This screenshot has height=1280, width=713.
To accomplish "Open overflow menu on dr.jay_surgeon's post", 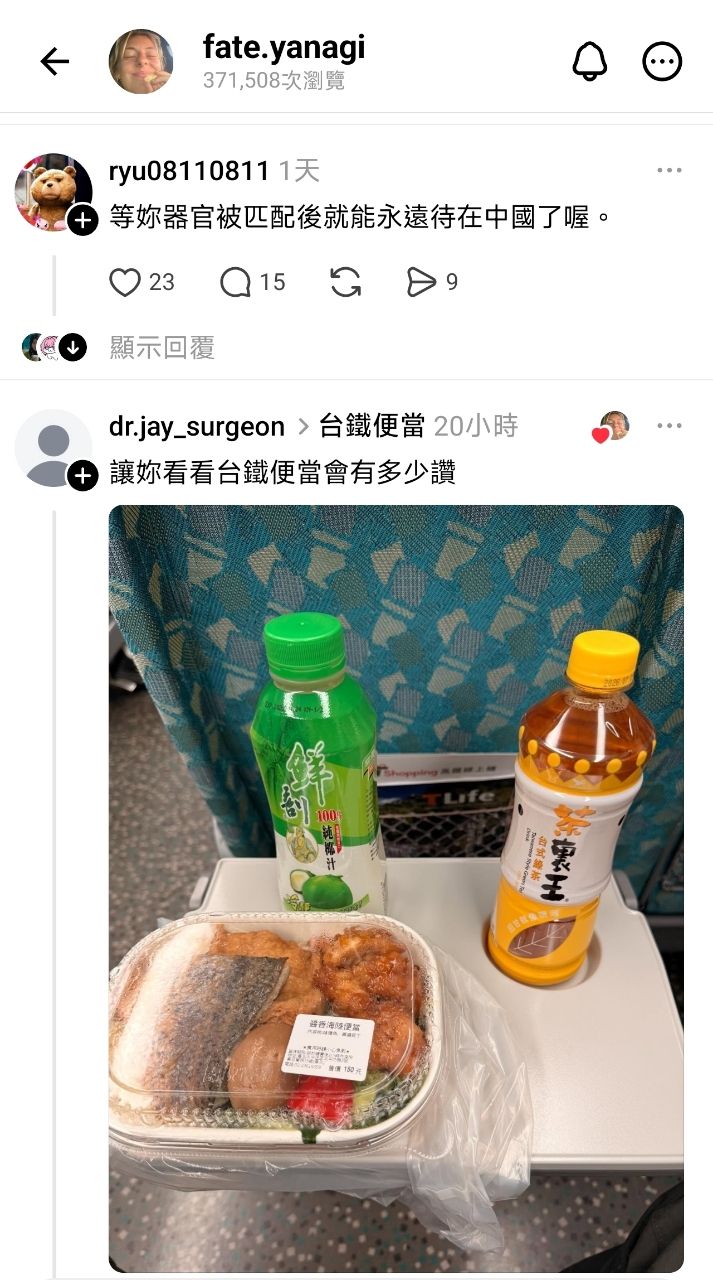I will click(669, 427).
